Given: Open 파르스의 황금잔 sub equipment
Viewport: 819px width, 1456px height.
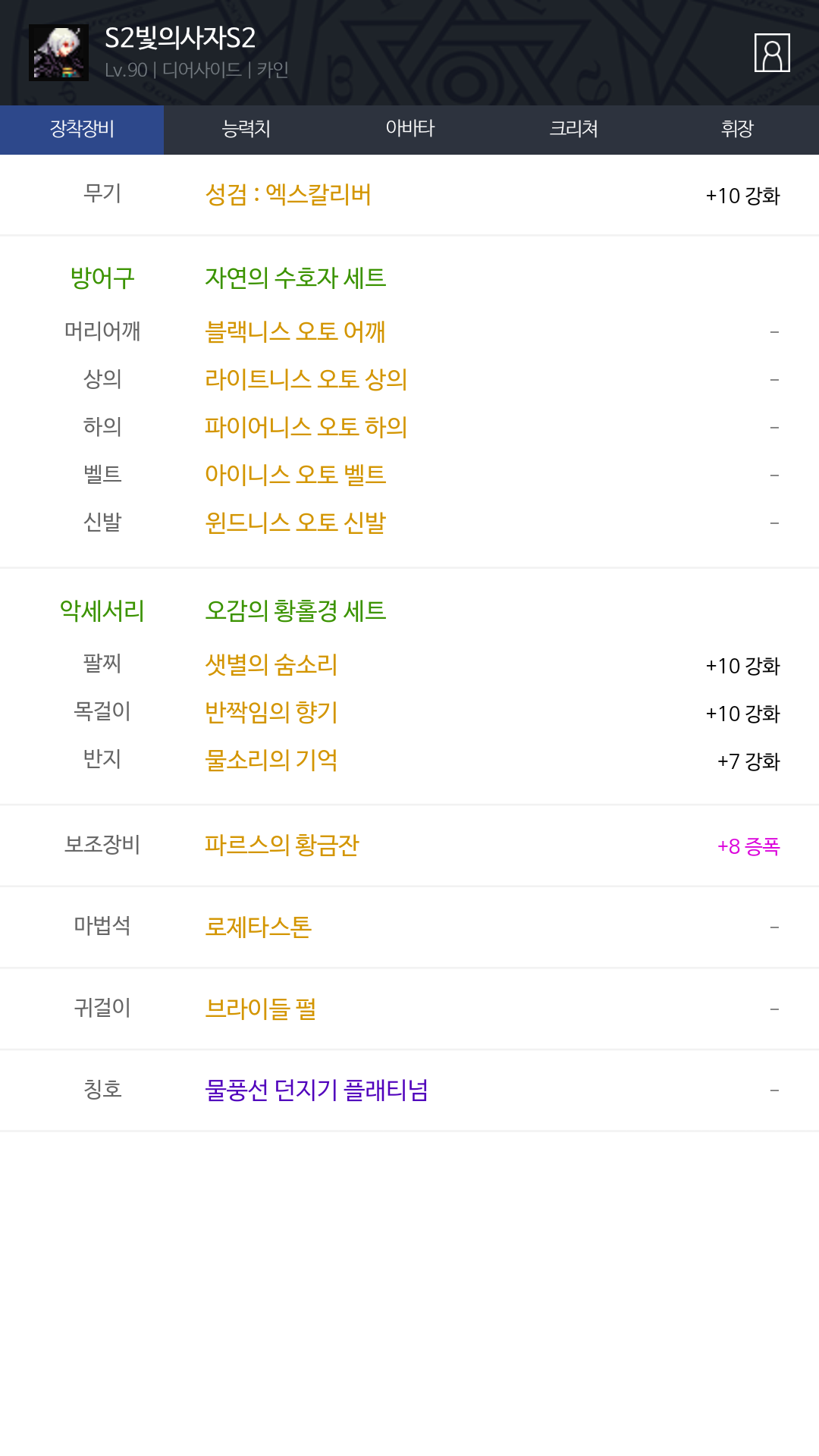Looking at the screenshot, I should [x=281, y=845].
